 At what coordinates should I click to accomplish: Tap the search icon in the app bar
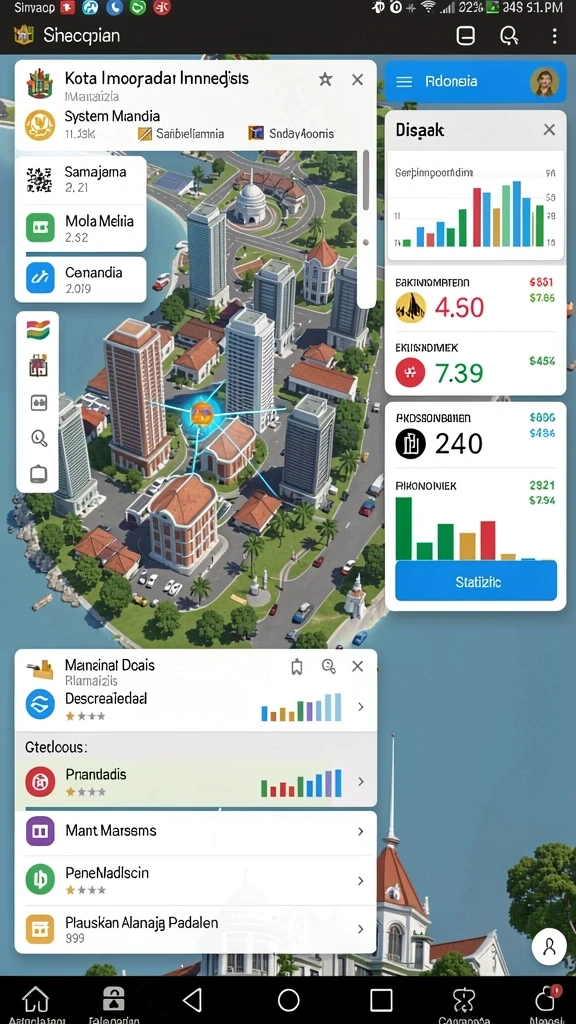(x=509, y=35)
